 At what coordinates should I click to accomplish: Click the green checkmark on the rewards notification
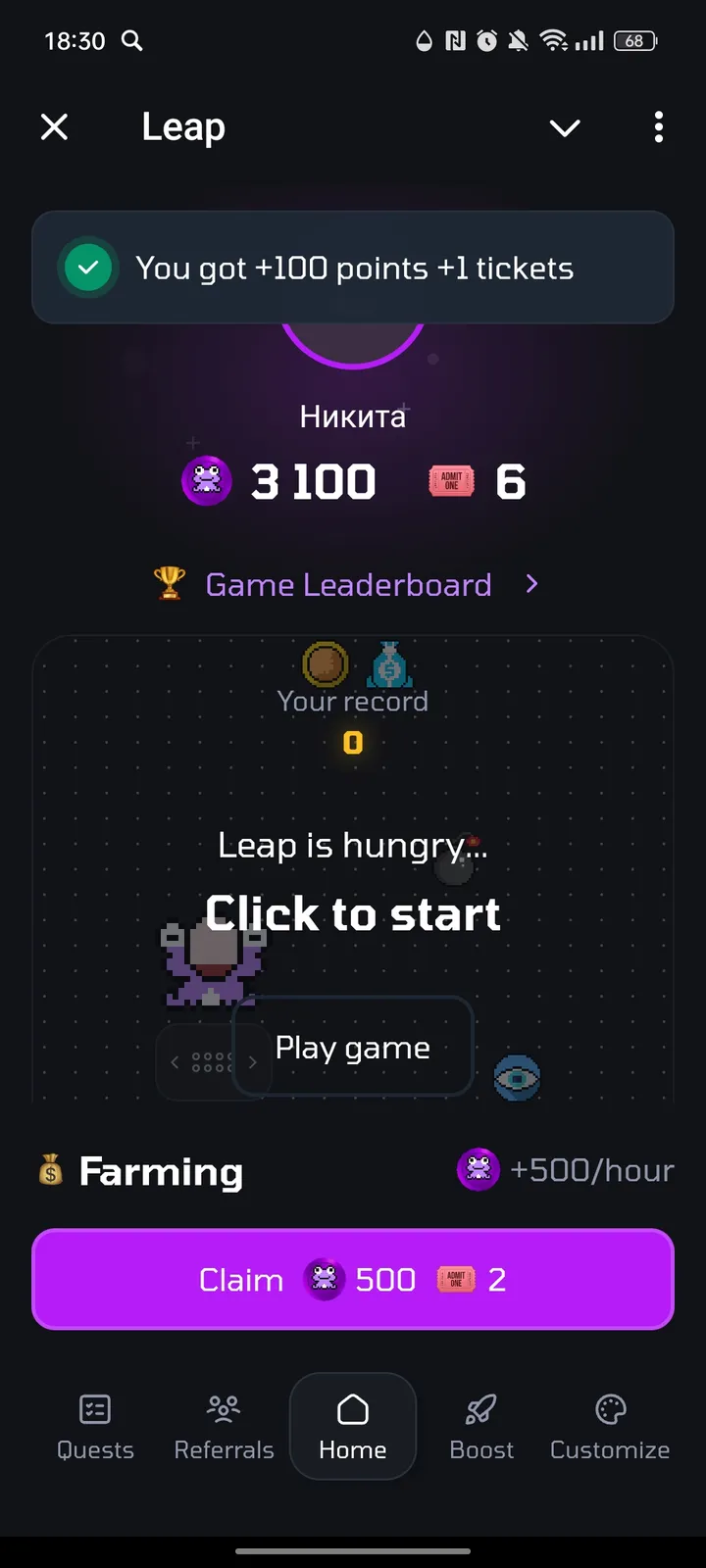pos(88,267)
